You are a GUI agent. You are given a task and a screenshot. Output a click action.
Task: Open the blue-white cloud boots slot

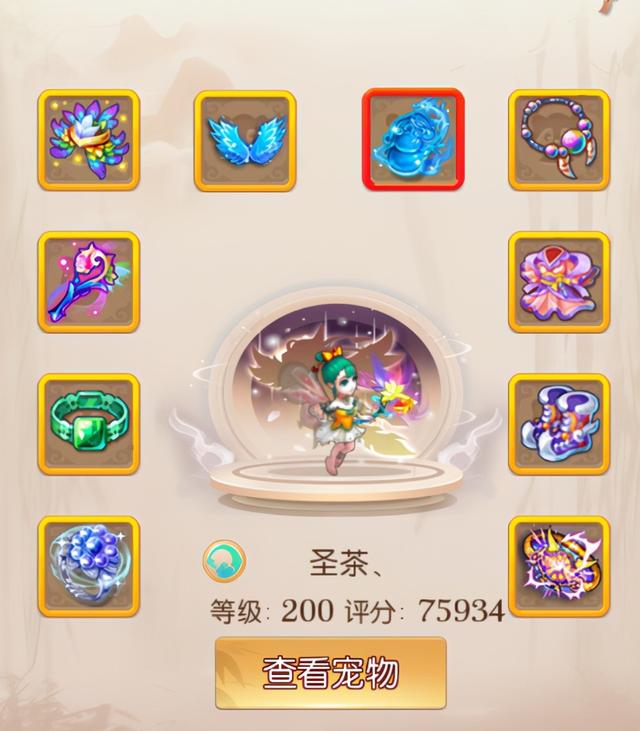(558, 424)
